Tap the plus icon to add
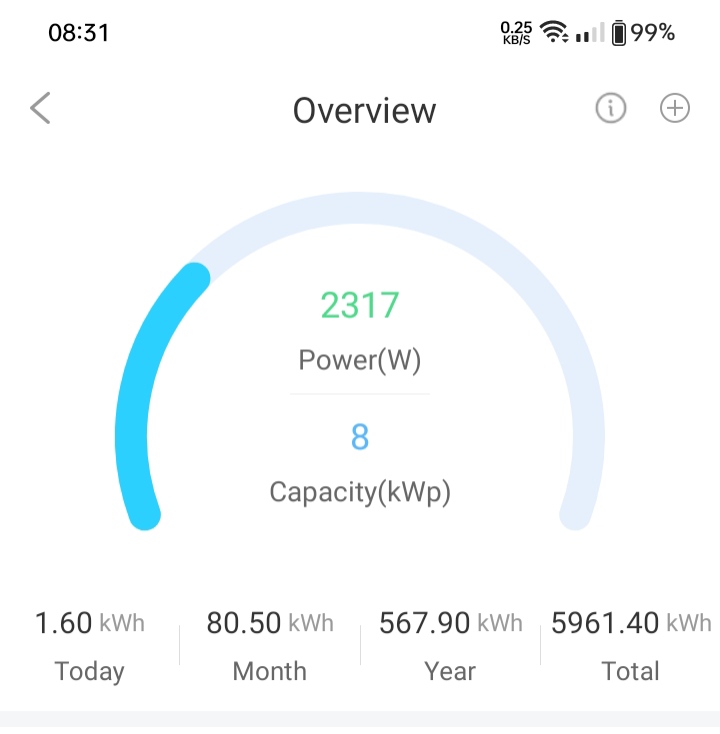 675,108
